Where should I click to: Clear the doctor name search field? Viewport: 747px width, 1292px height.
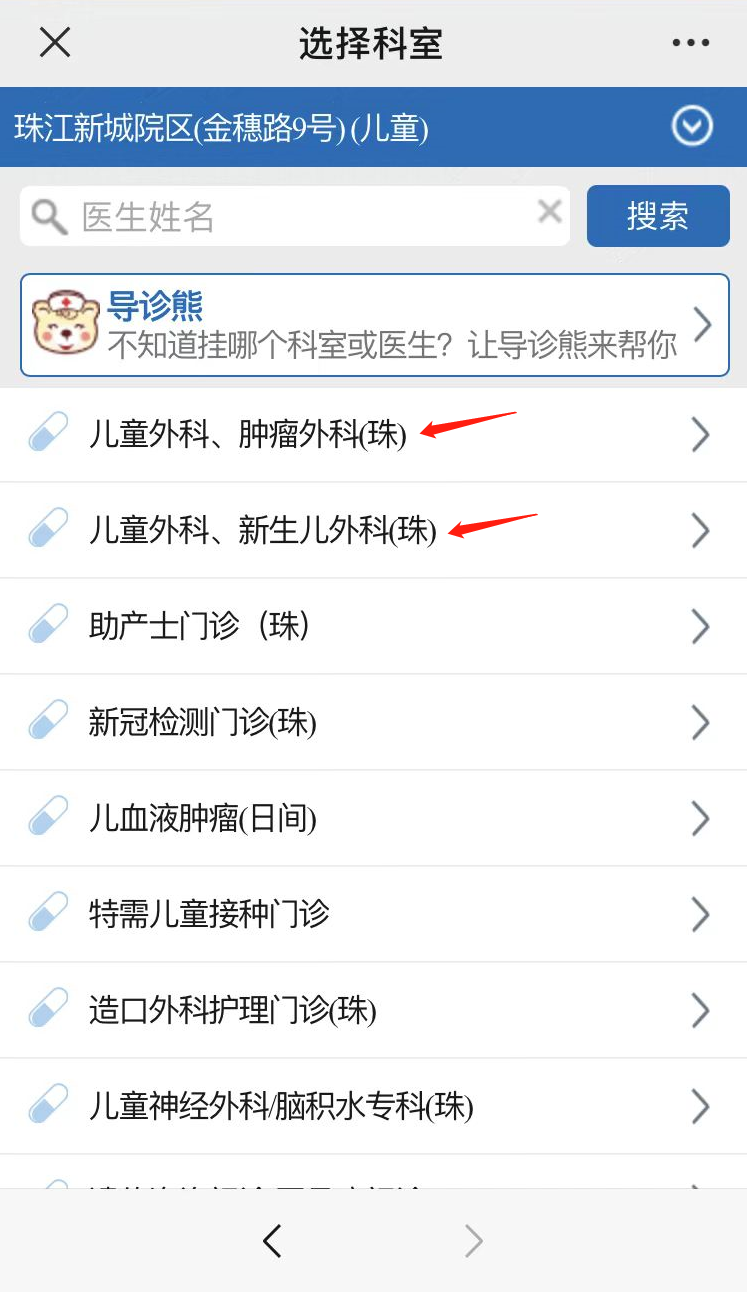[x=549, y=213]
